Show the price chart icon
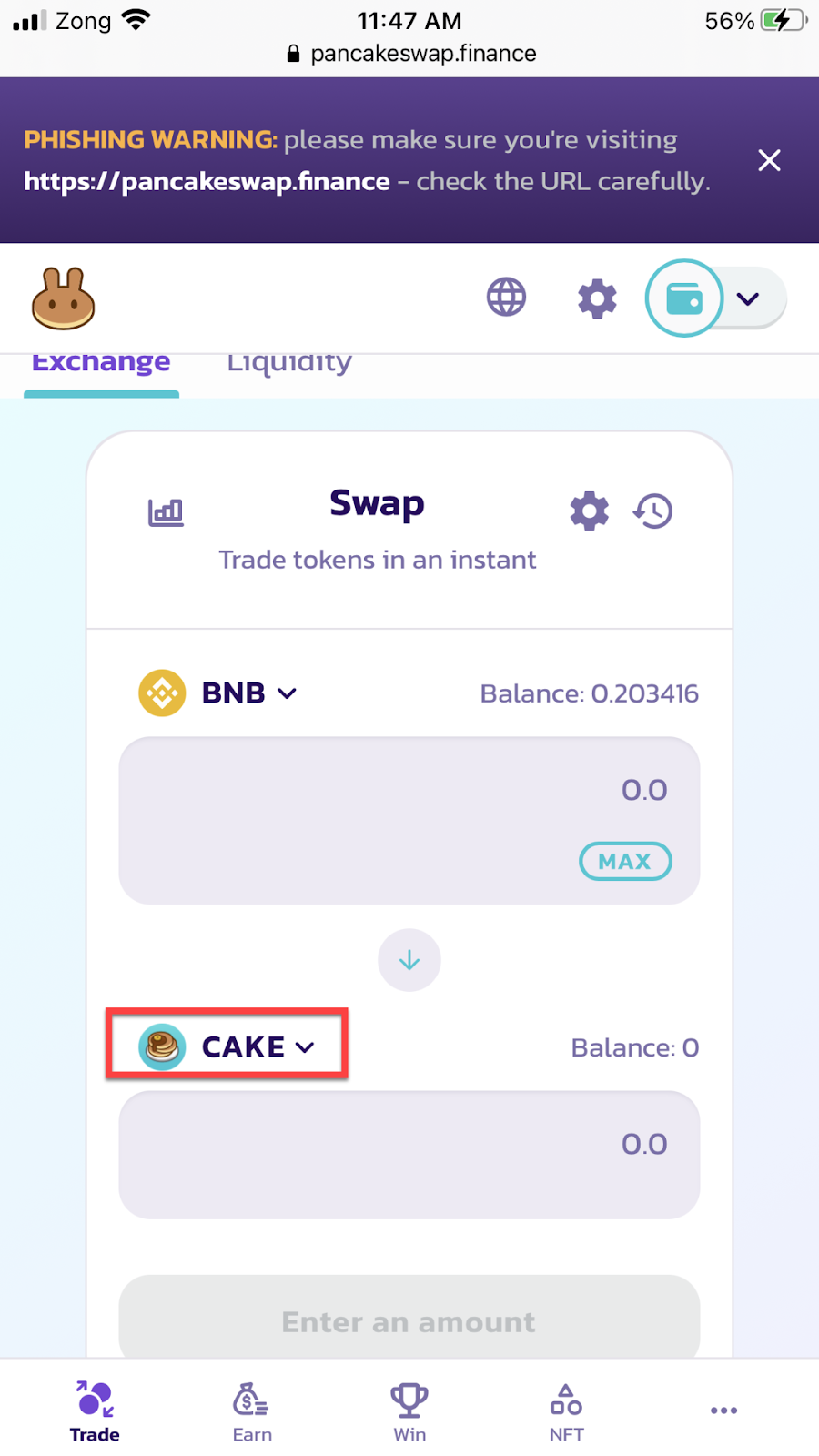This screenshot has height=1456, width=819. (166, 512)
